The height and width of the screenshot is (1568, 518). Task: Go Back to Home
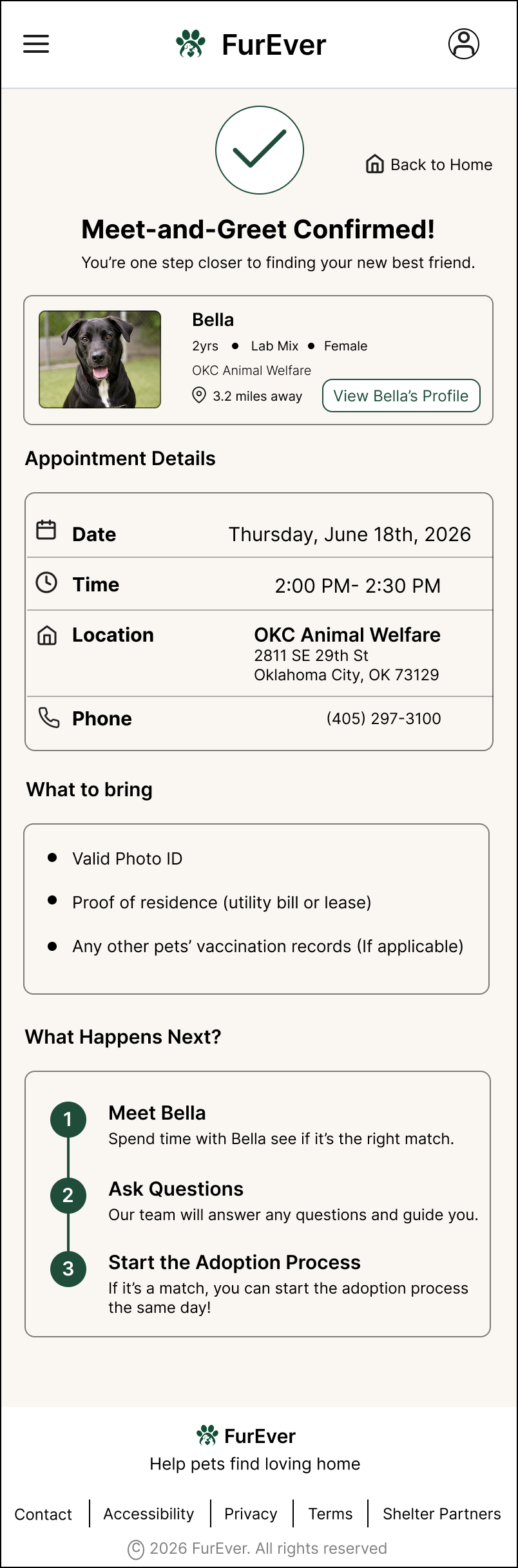[429, 165]
